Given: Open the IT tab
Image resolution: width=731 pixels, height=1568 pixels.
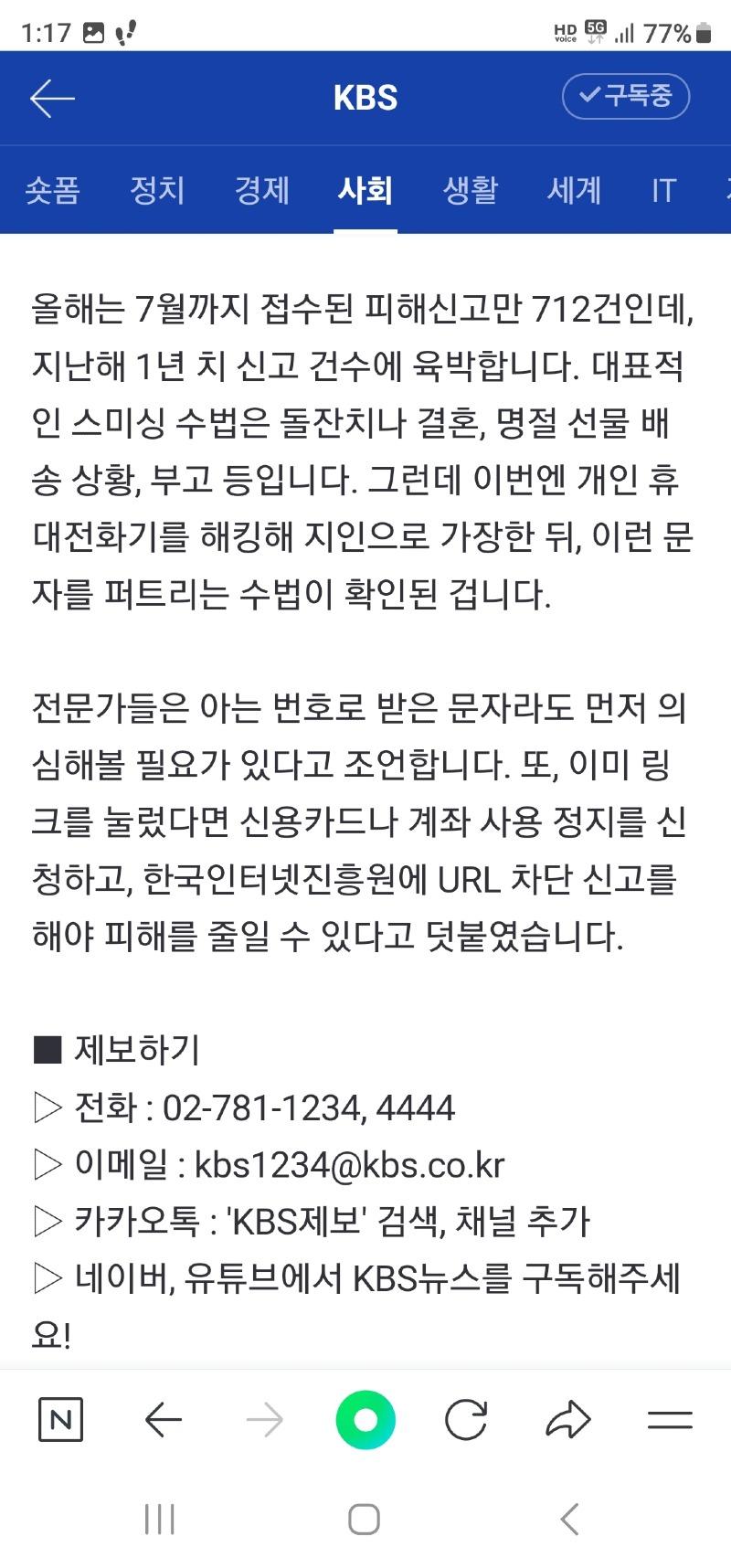Looking at the screenshot, I should pyautogui.click(x=663, y=189).
